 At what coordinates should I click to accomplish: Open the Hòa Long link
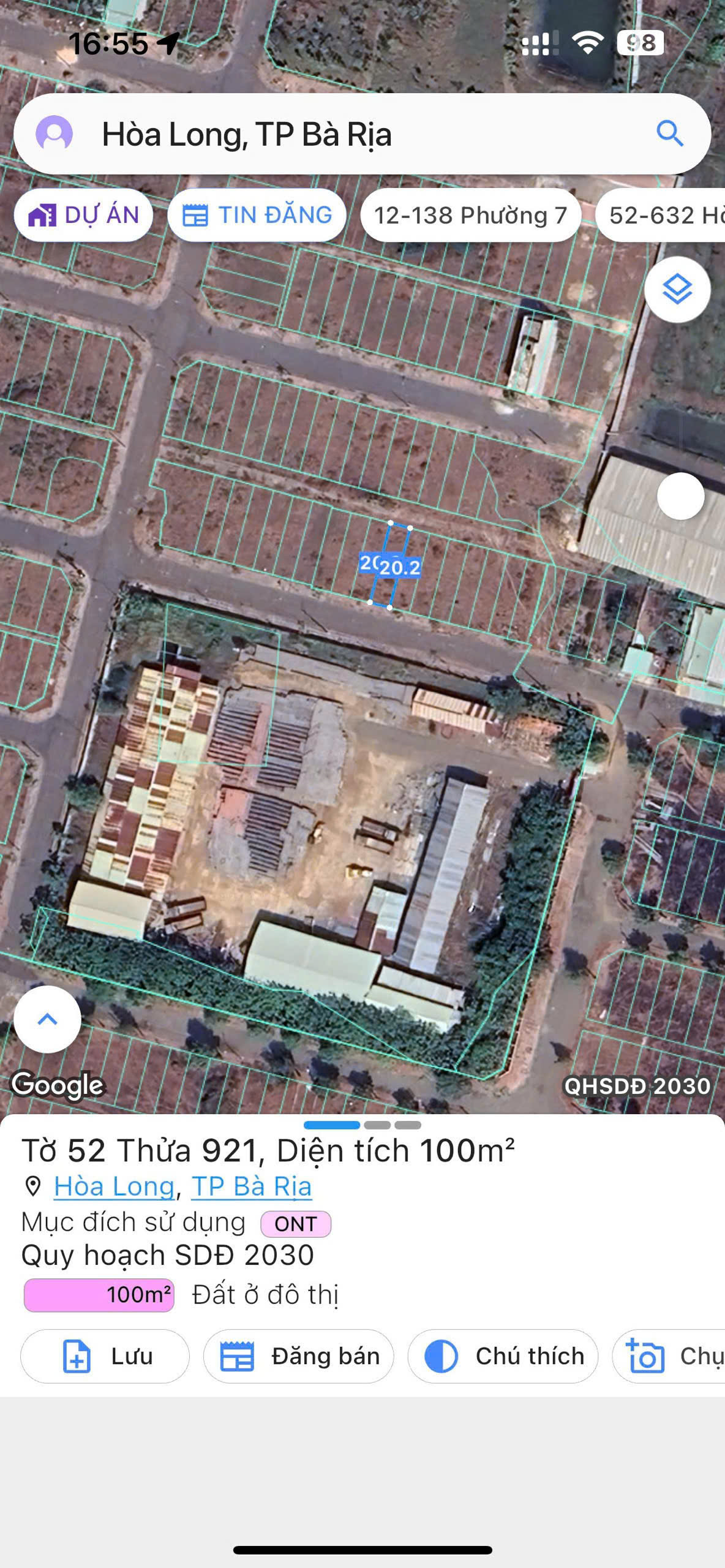coord(115,1187)
